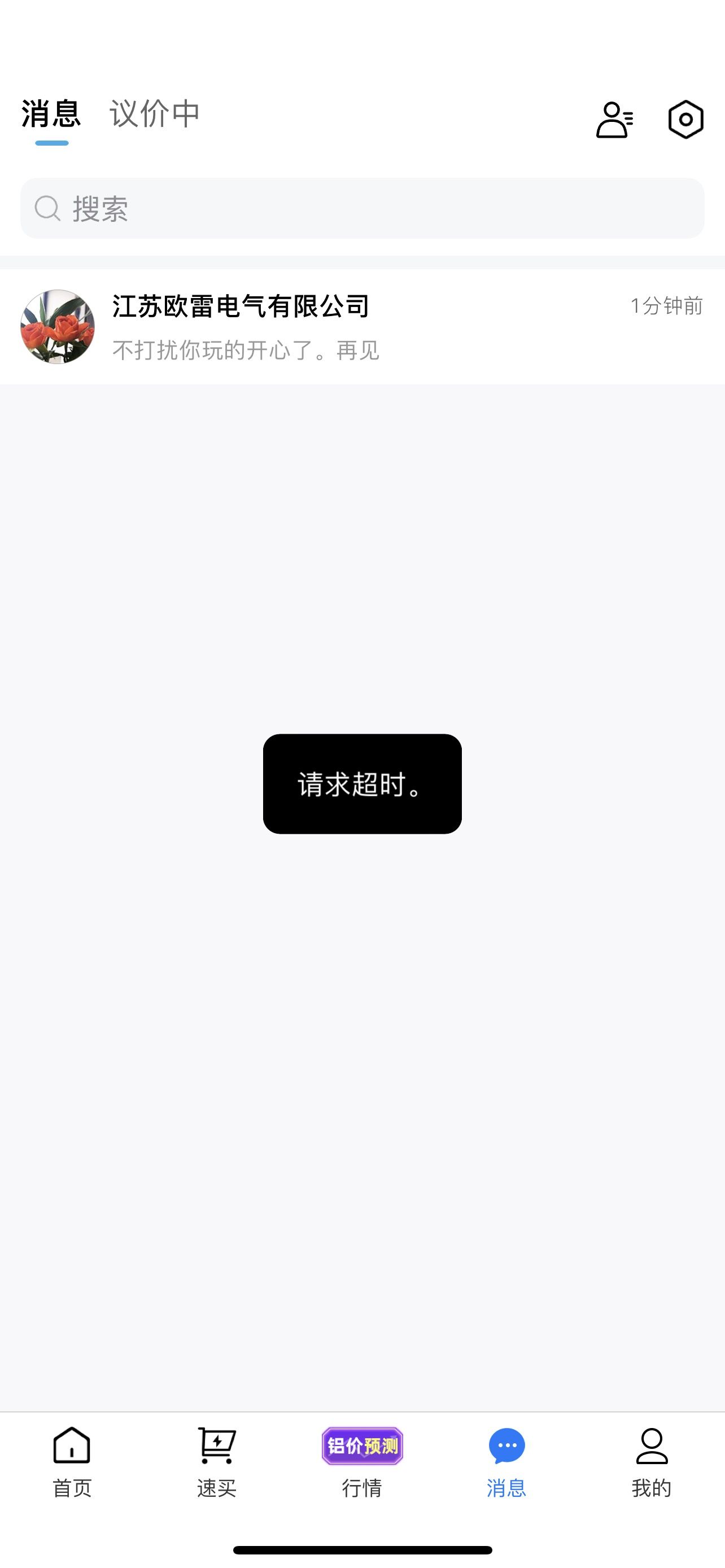Open the 我的 profile tab

pyautogui.click(x=652, y=1462)
